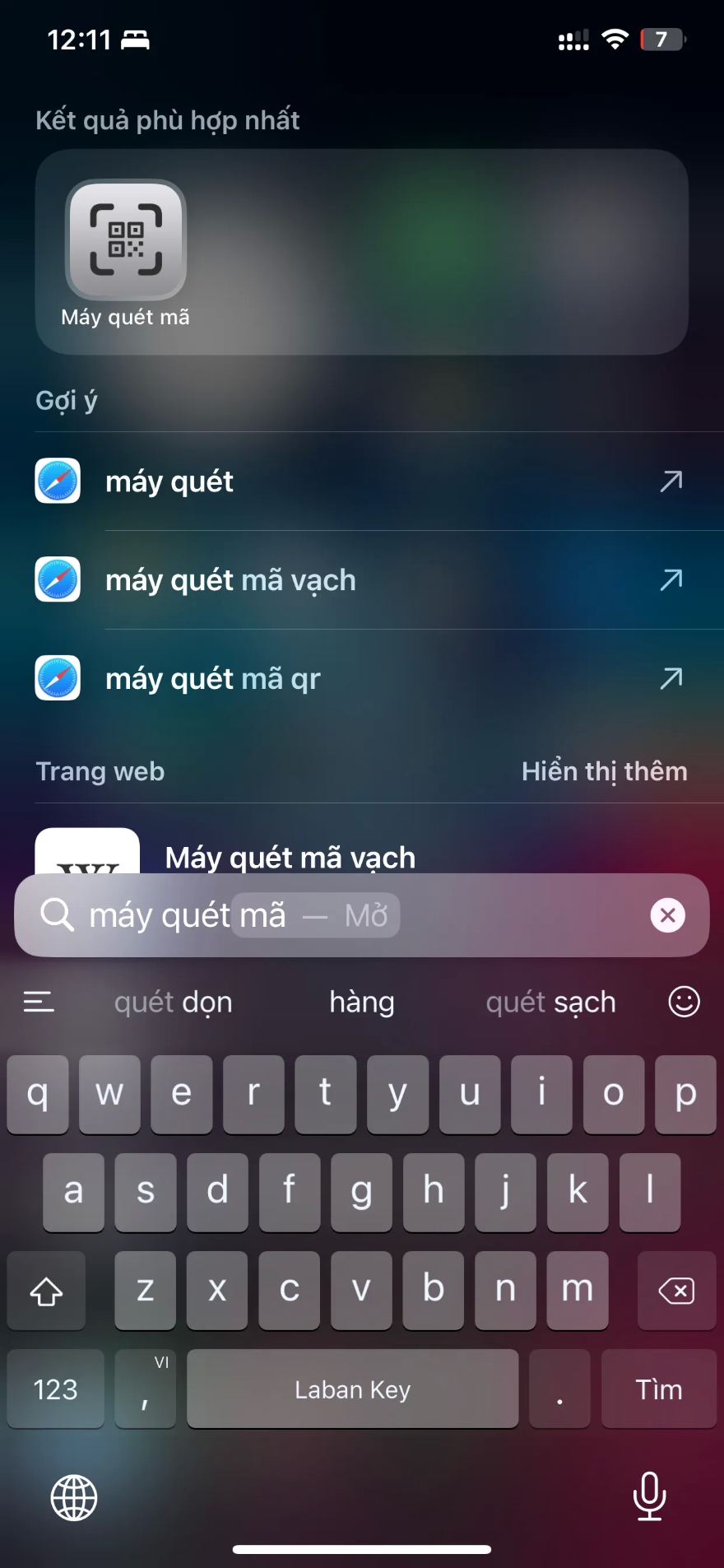Activate voice dictation with the microphone icon
Viewport: 724px width, 1568px height.
pyautogui.click(x=651, y=1497)
